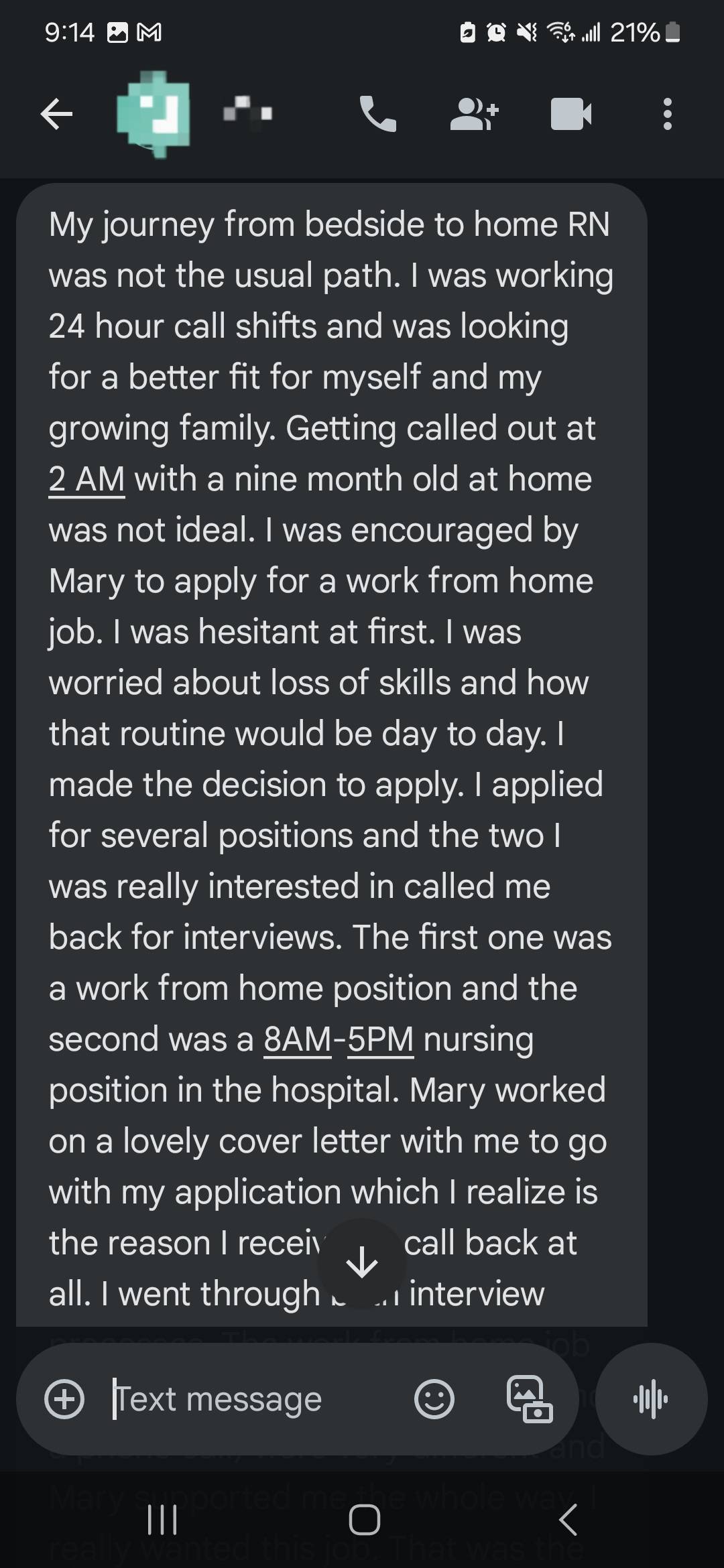The height and width of the screenshot is (1568, 724).
Task: Jump to the latest message with down arrow
Action: pos(362,1262)
